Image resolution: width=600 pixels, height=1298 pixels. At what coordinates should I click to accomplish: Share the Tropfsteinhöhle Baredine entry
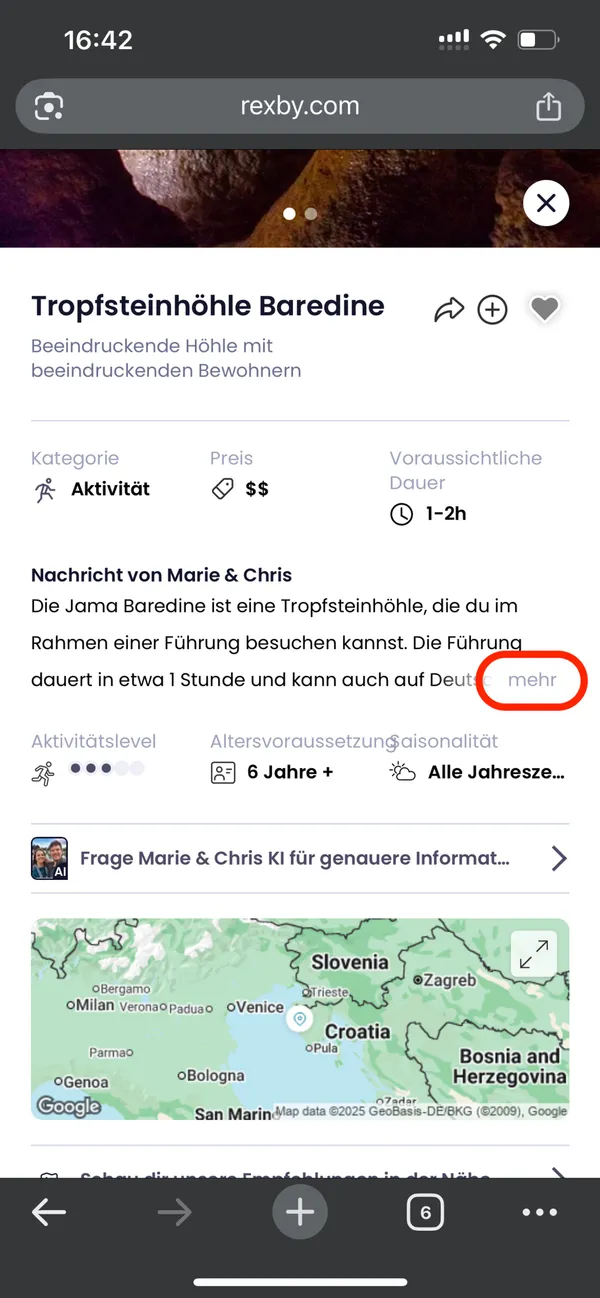[x=449, y=310]
